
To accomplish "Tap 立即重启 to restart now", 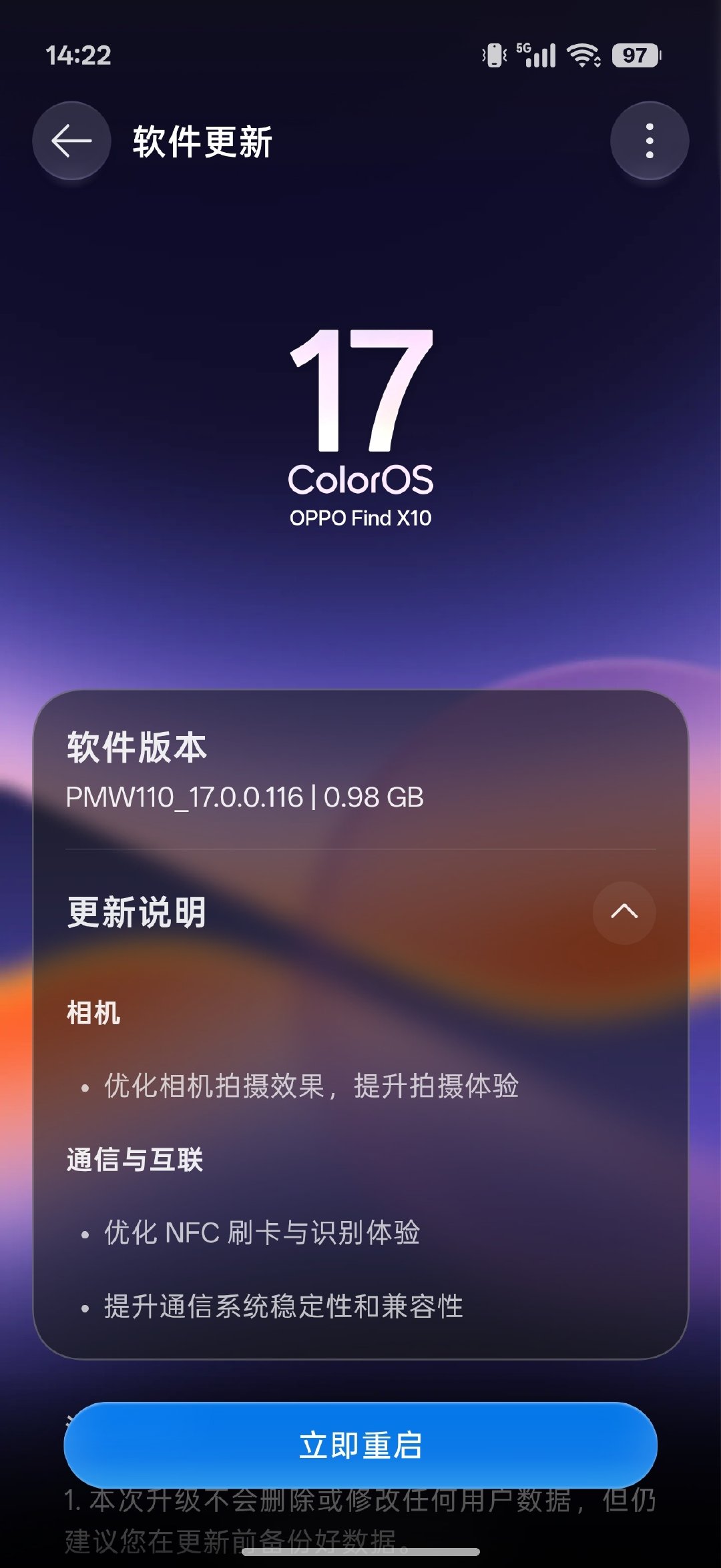I will coord(360,1445).
